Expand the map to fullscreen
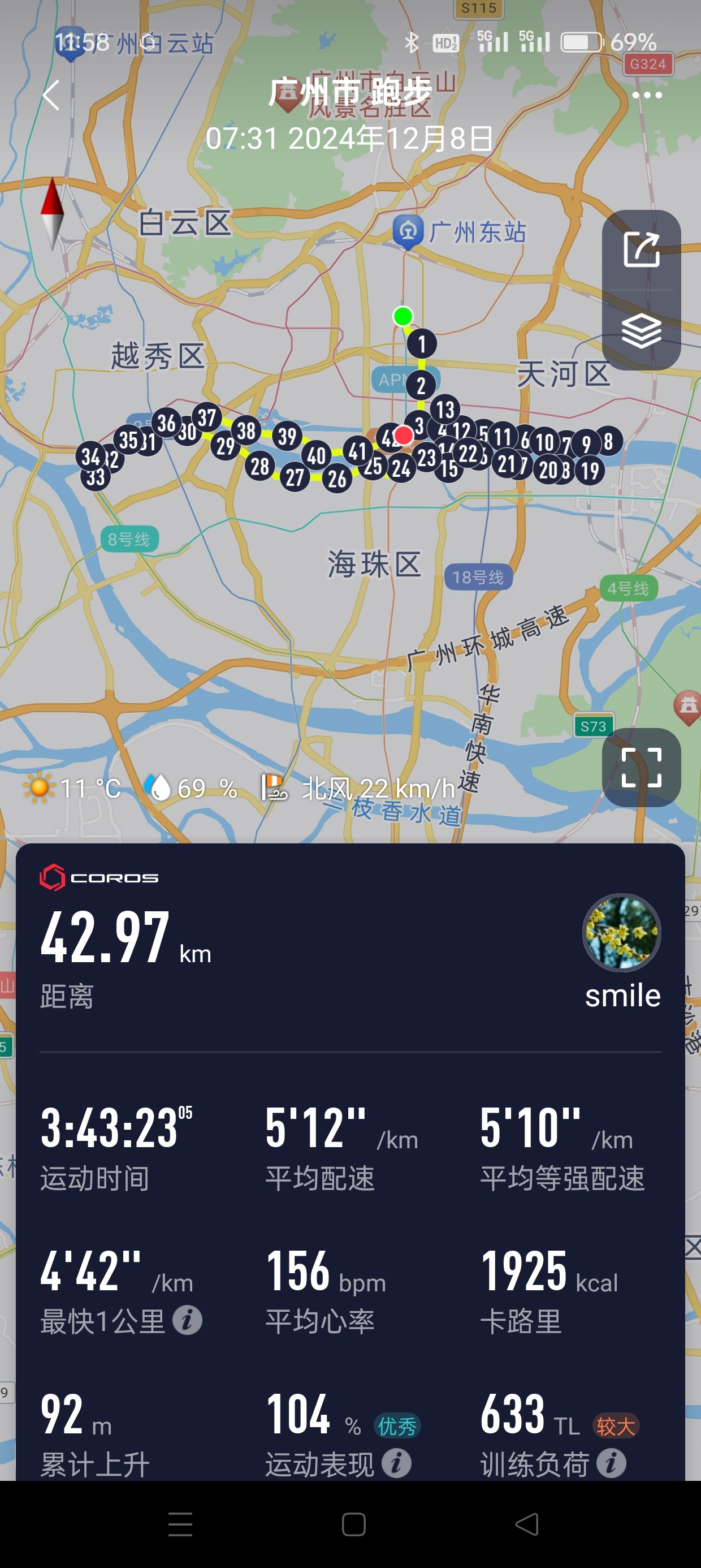The height and width of the screenshot is (1568, 701). pyautogui.click(x=642, y=767)
